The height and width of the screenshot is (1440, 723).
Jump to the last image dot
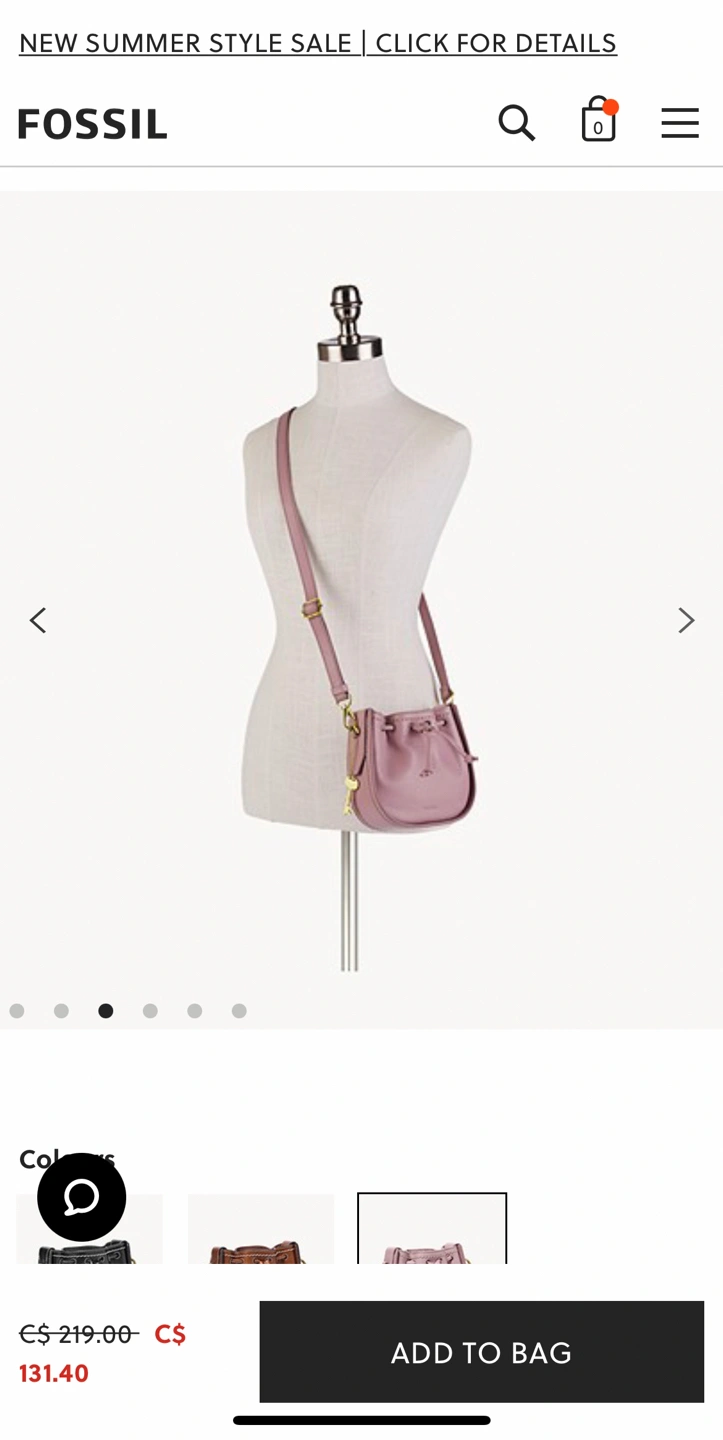(x=239, y=1011)
